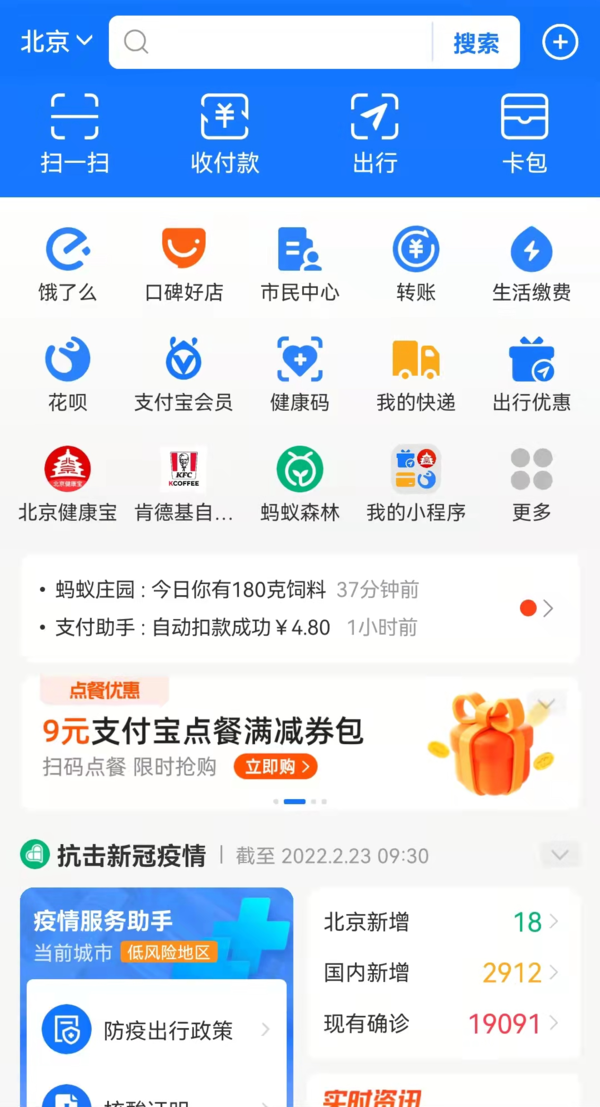600x1107 pixels.
Task: Open 卡包 card wallet
Action: click(525, 133)
